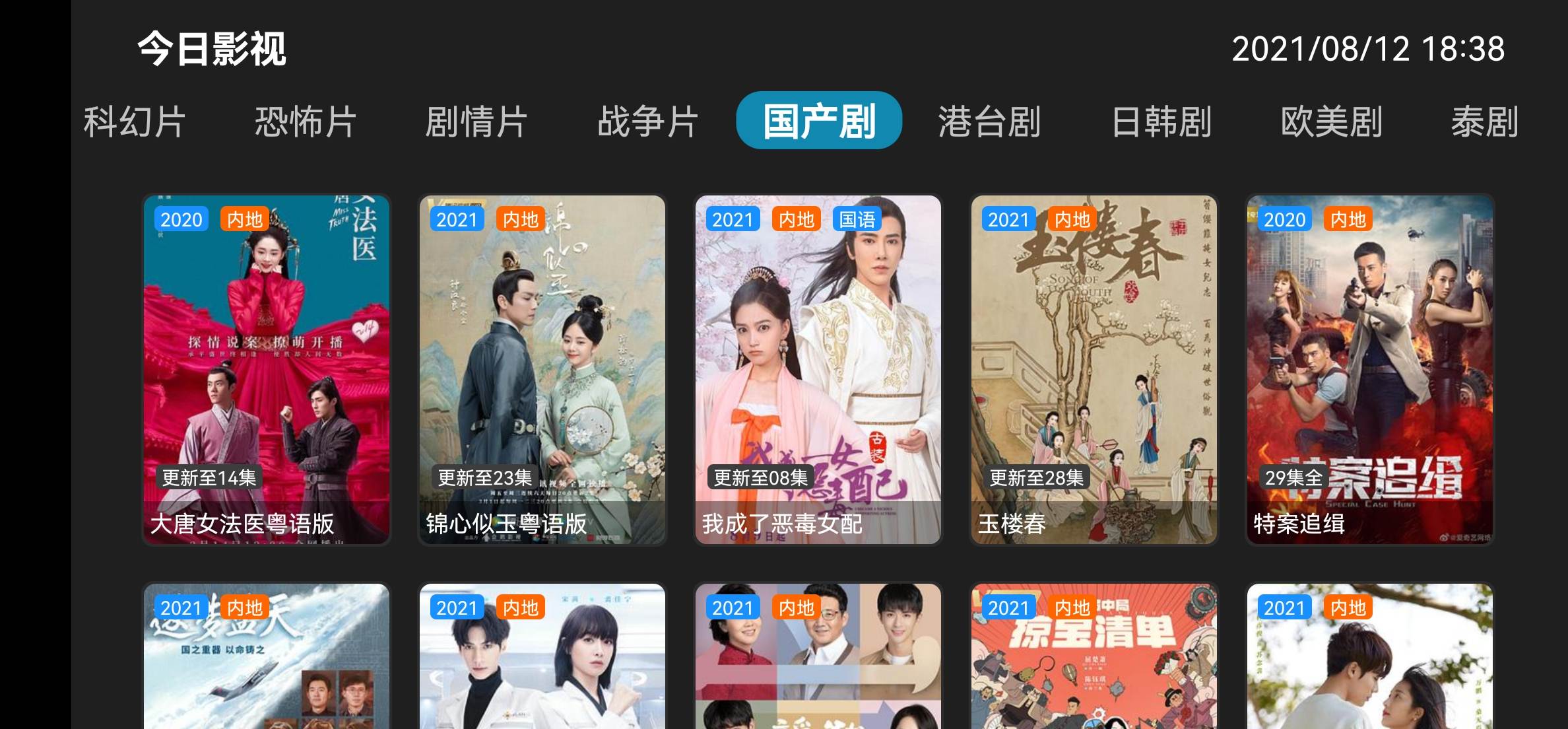This screenshot has height=729, width=1568.
Task: Switch to the 科幻片 tab
Action: point(134,121)
